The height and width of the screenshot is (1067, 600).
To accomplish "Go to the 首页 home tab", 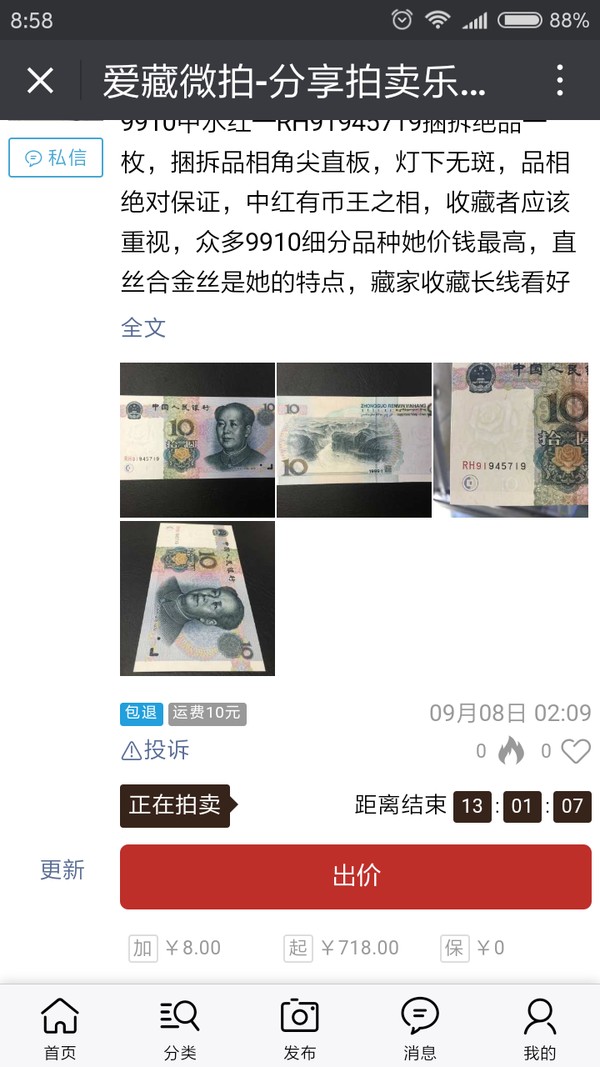I will pyautogui.click(x=60, y=1028).
